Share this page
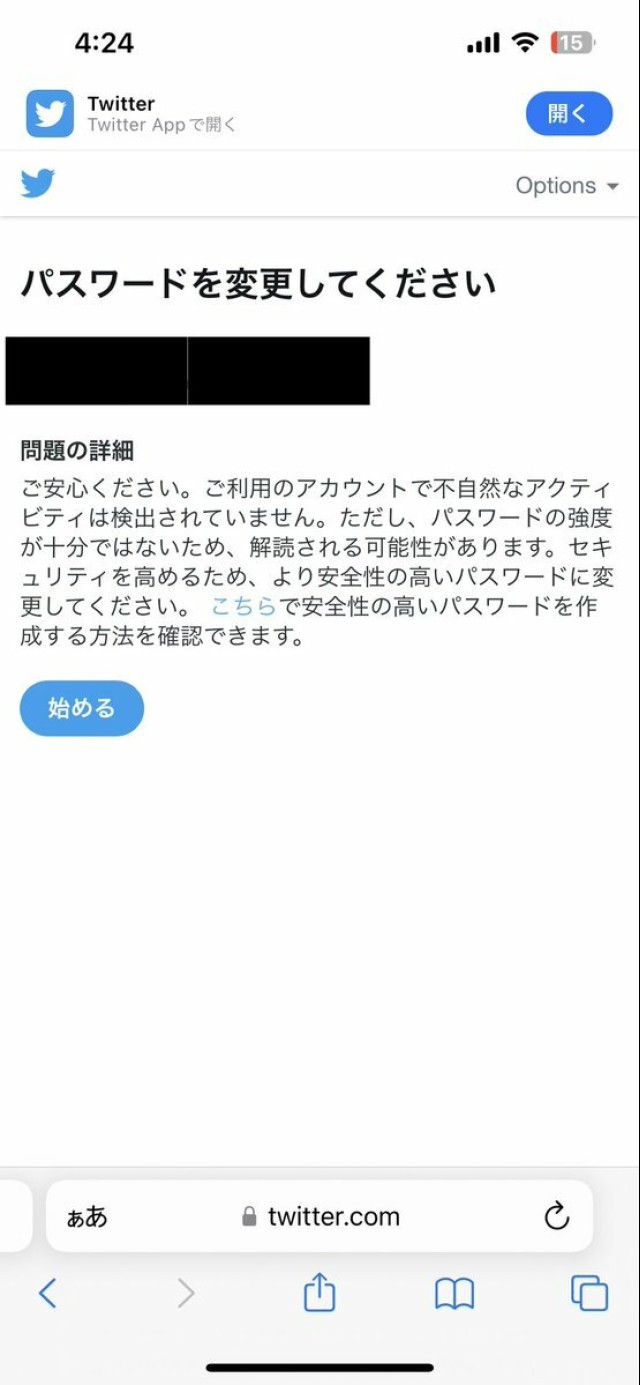The image size is (640, 1385). [319, 1293]
